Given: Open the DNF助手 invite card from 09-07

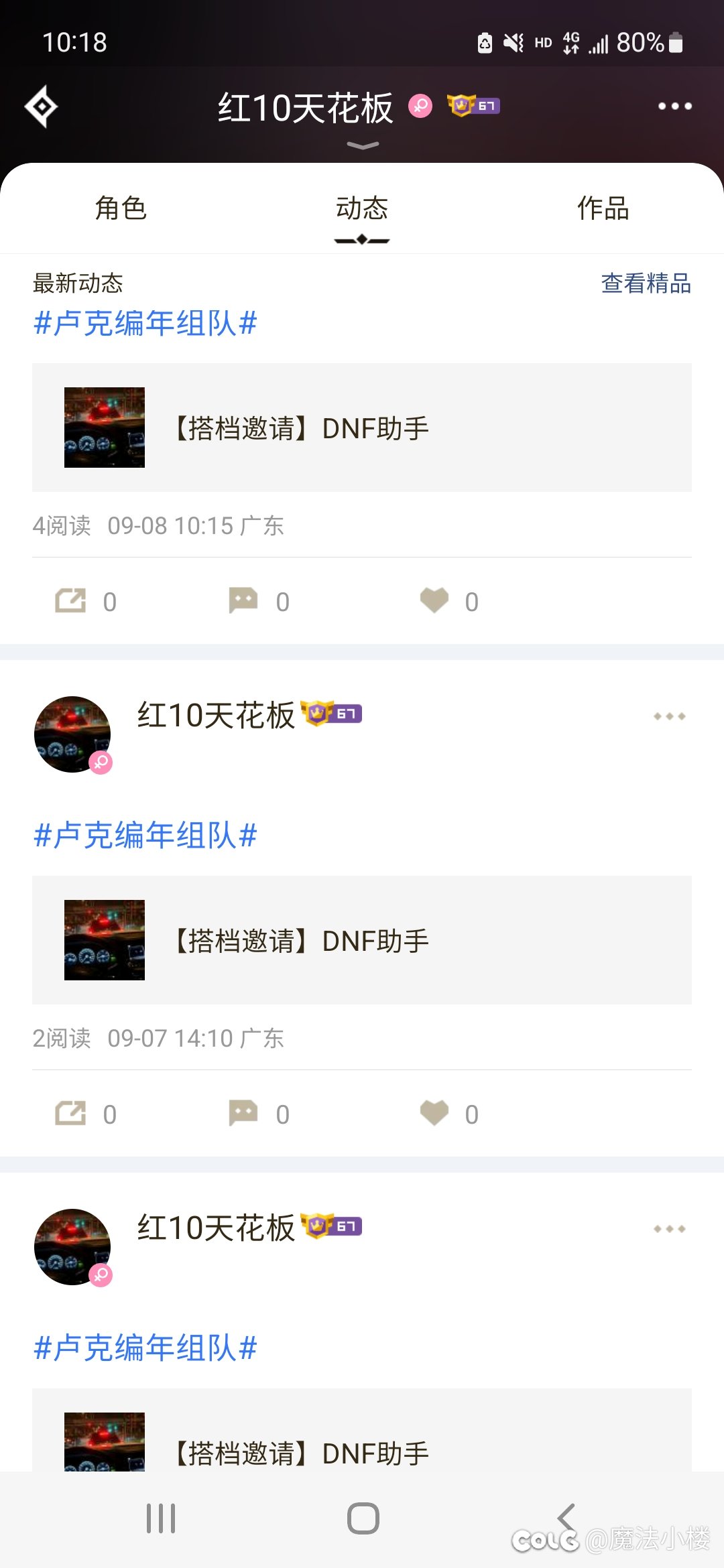Looking at the screenshot, I should pos(362,940).
